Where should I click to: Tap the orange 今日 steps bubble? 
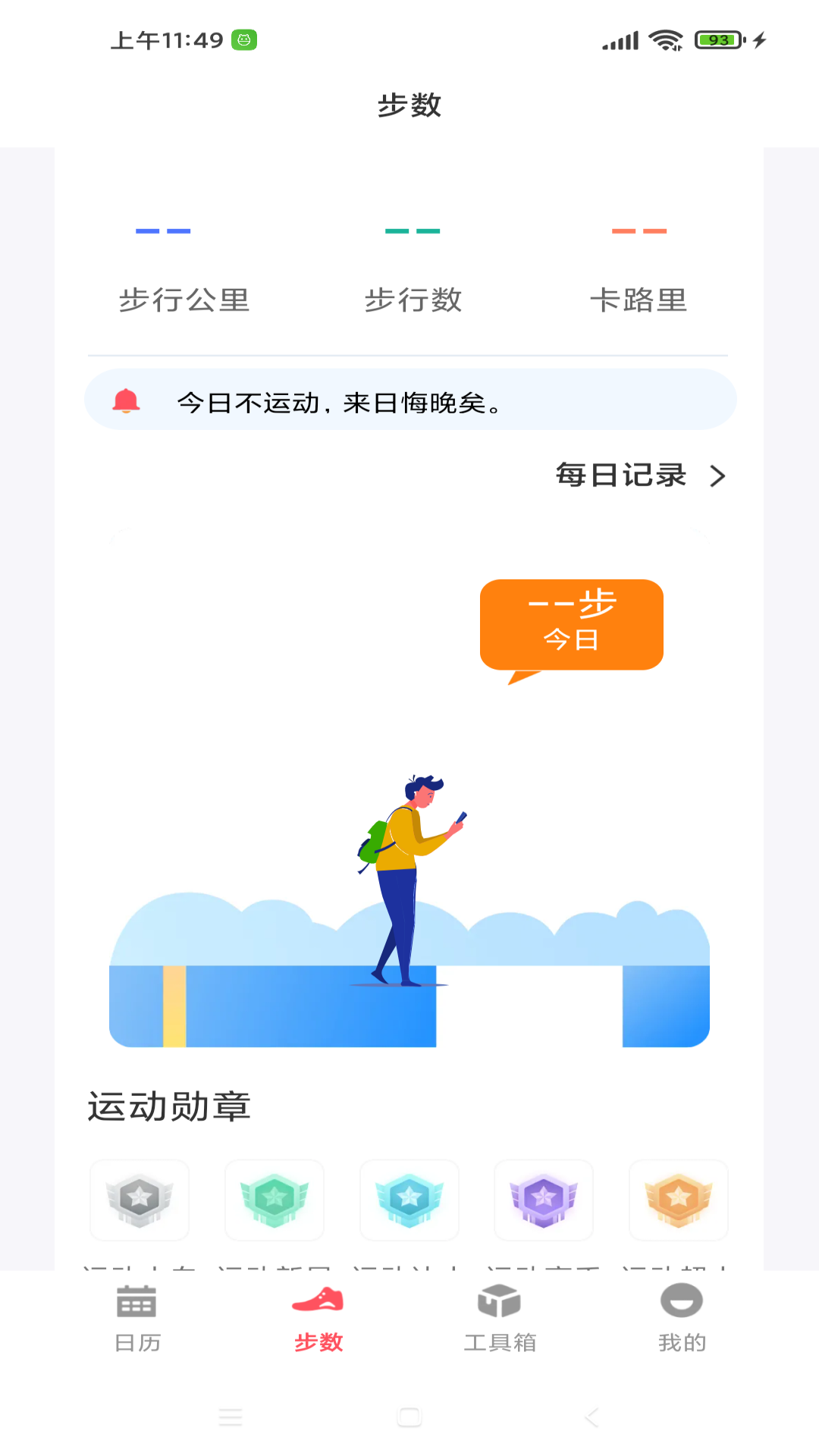pos(571,623)
